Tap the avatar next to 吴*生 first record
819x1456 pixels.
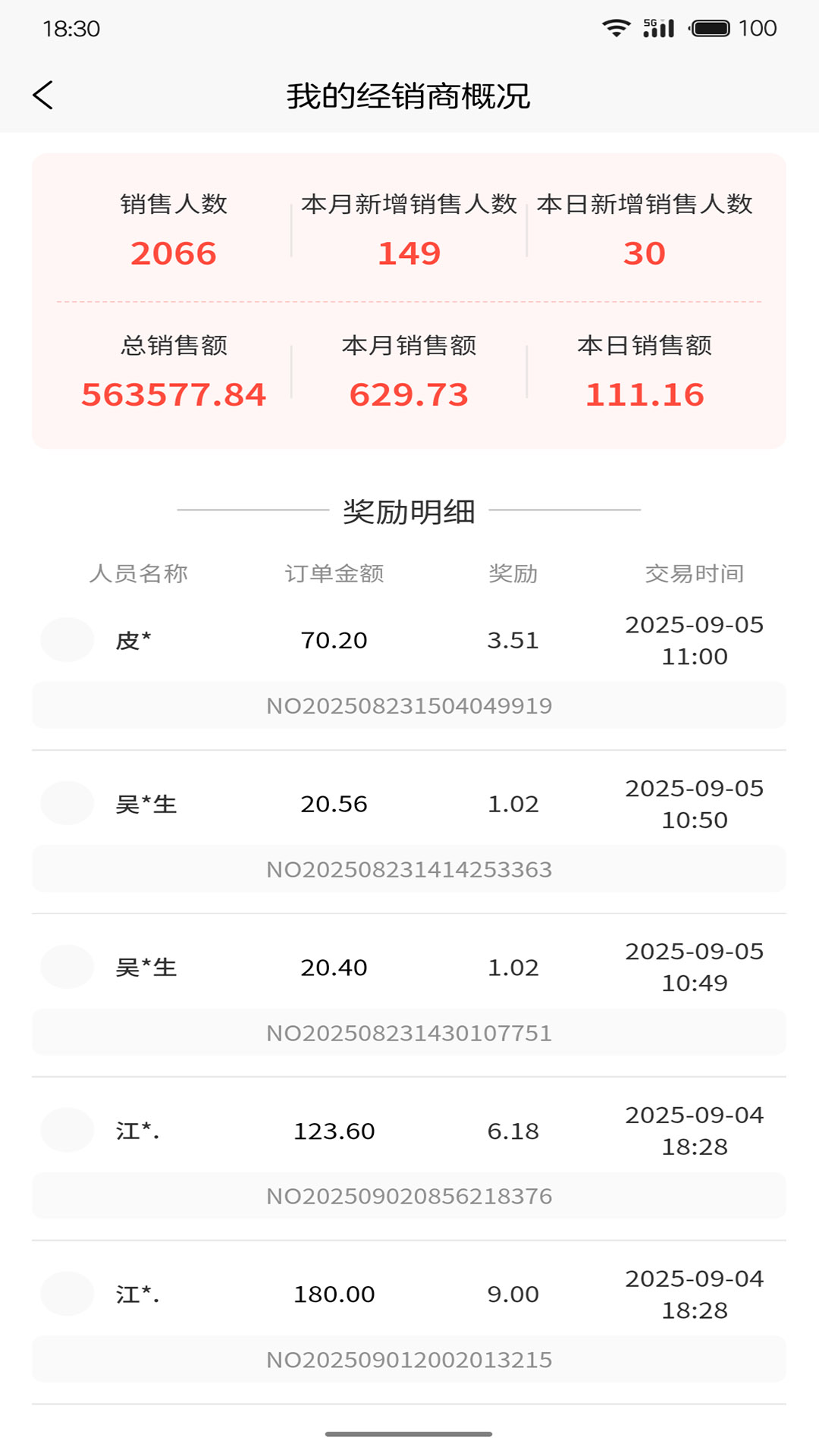(x=67, y=803)
